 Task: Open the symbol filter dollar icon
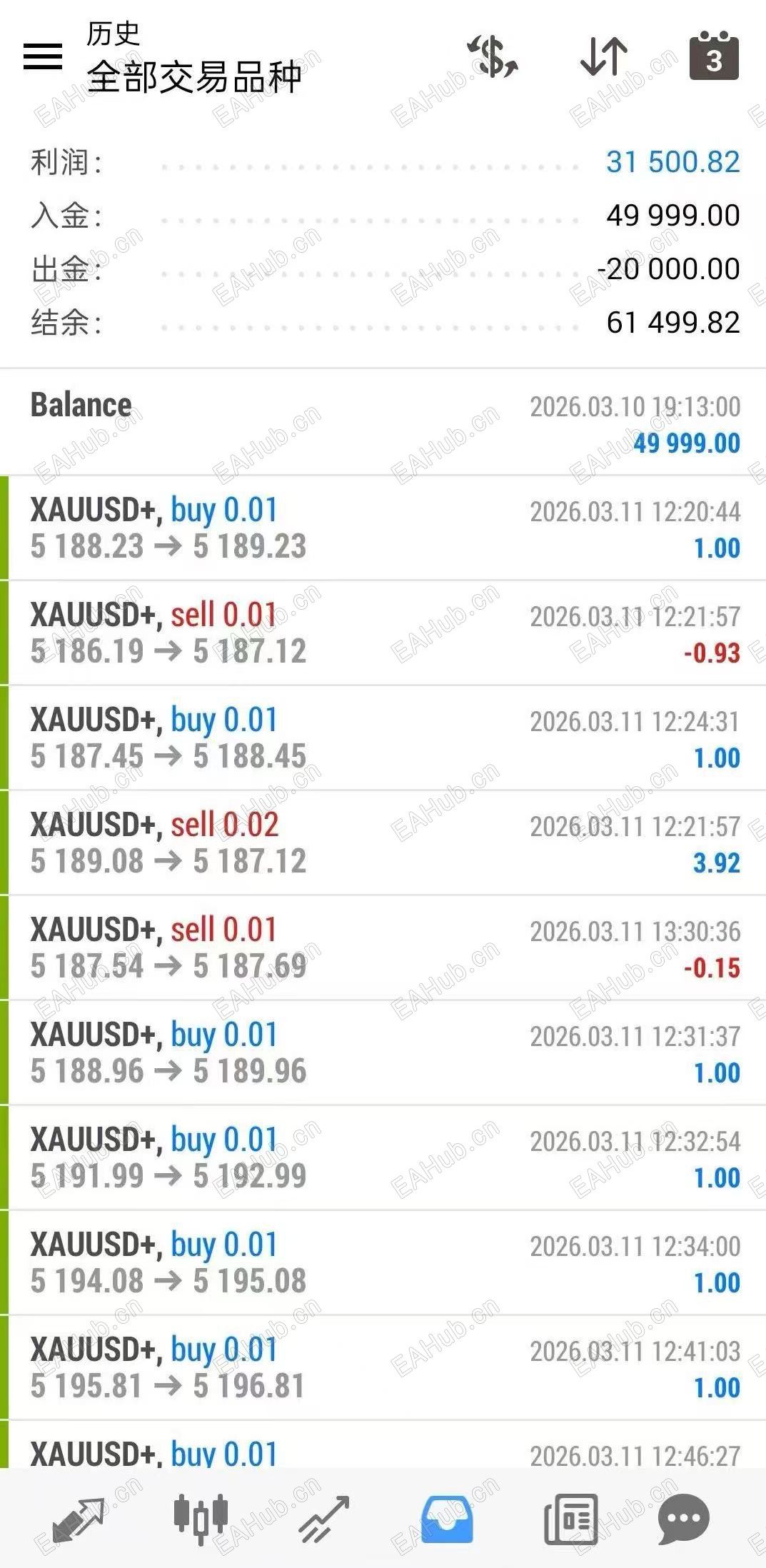[493, 56]
